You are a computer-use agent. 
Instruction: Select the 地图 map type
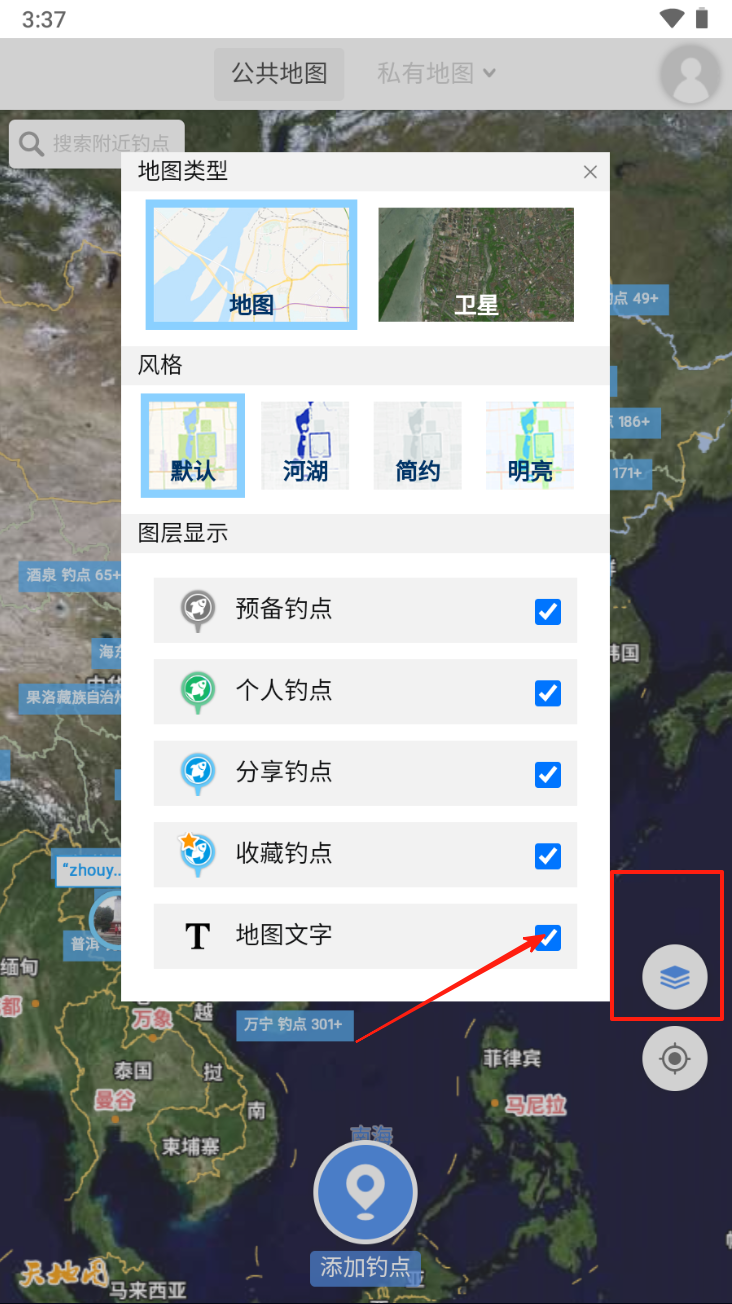(251, 265)
